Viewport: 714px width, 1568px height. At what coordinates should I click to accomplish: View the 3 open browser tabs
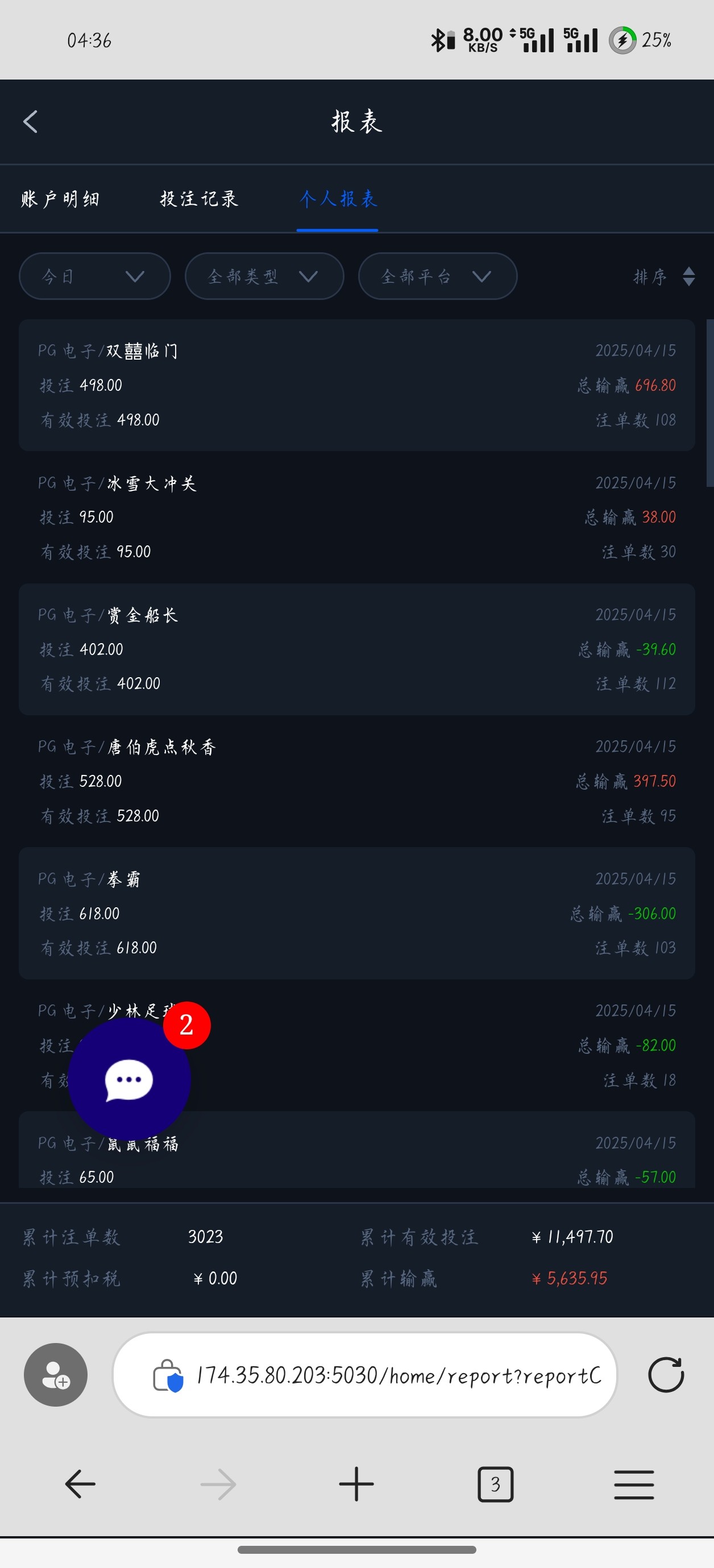[495, 1484]
